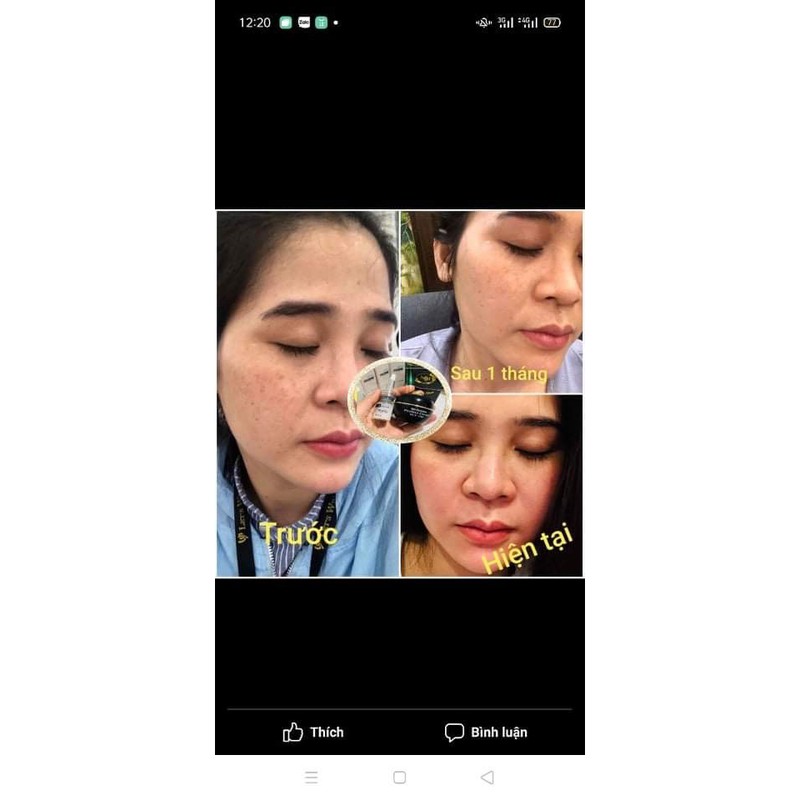Open the recent apps menu
800x800 pixels.
point(311,777)
